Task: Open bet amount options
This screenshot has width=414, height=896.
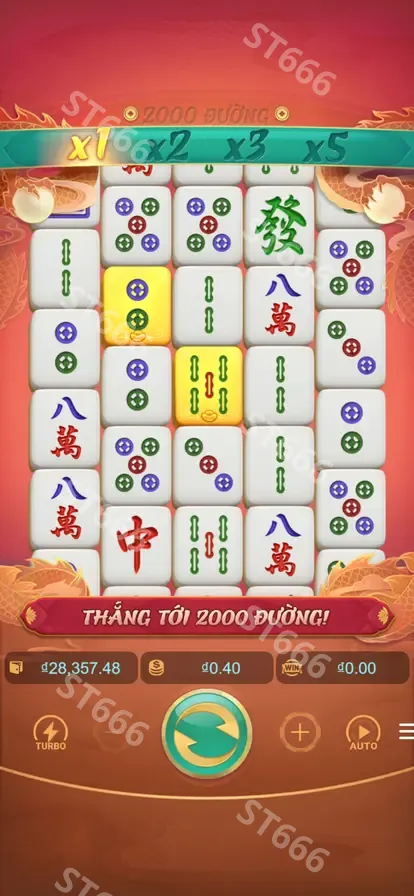Action: pyautogui.click(x=207, y=668)
